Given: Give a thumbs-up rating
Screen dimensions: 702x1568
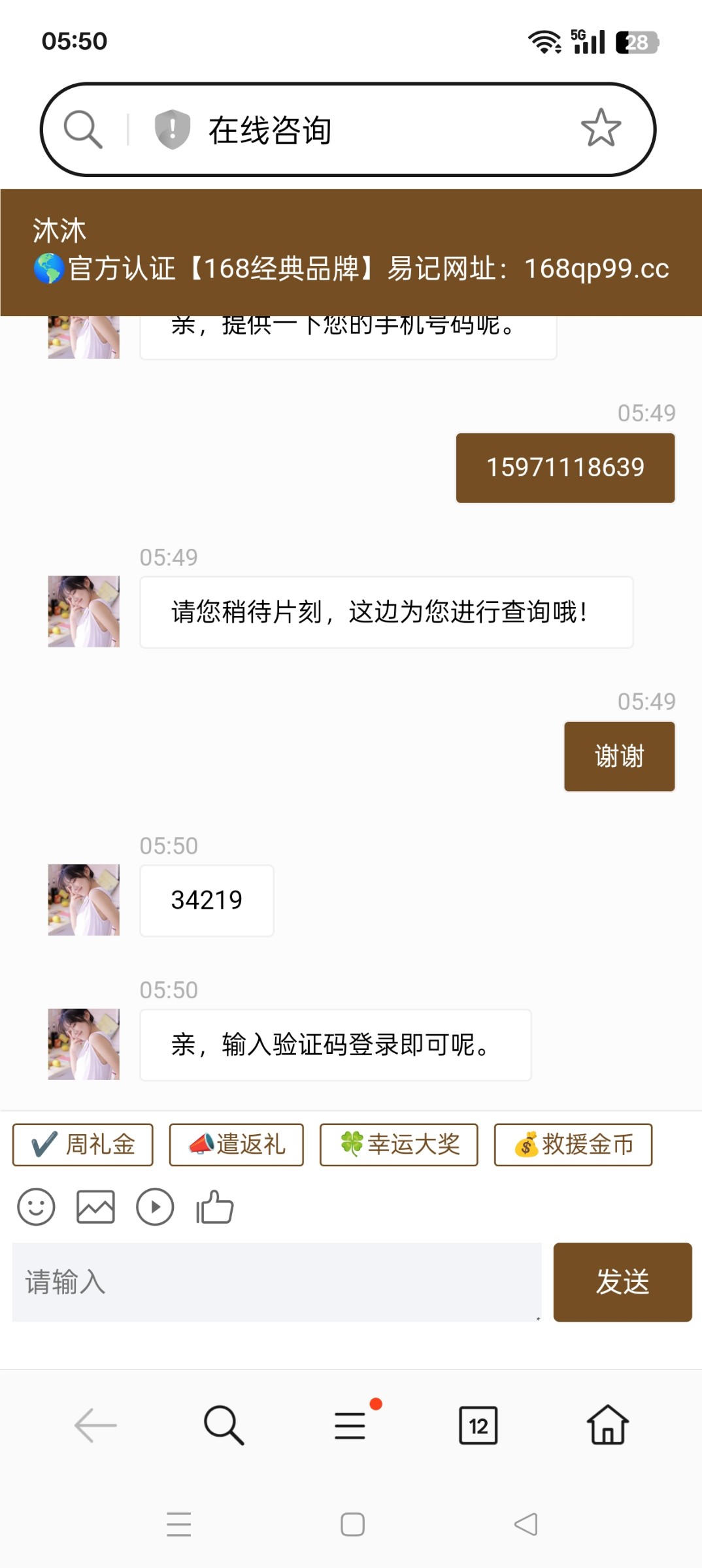Looking at the screenshot, I should (x=214, y=1207).
